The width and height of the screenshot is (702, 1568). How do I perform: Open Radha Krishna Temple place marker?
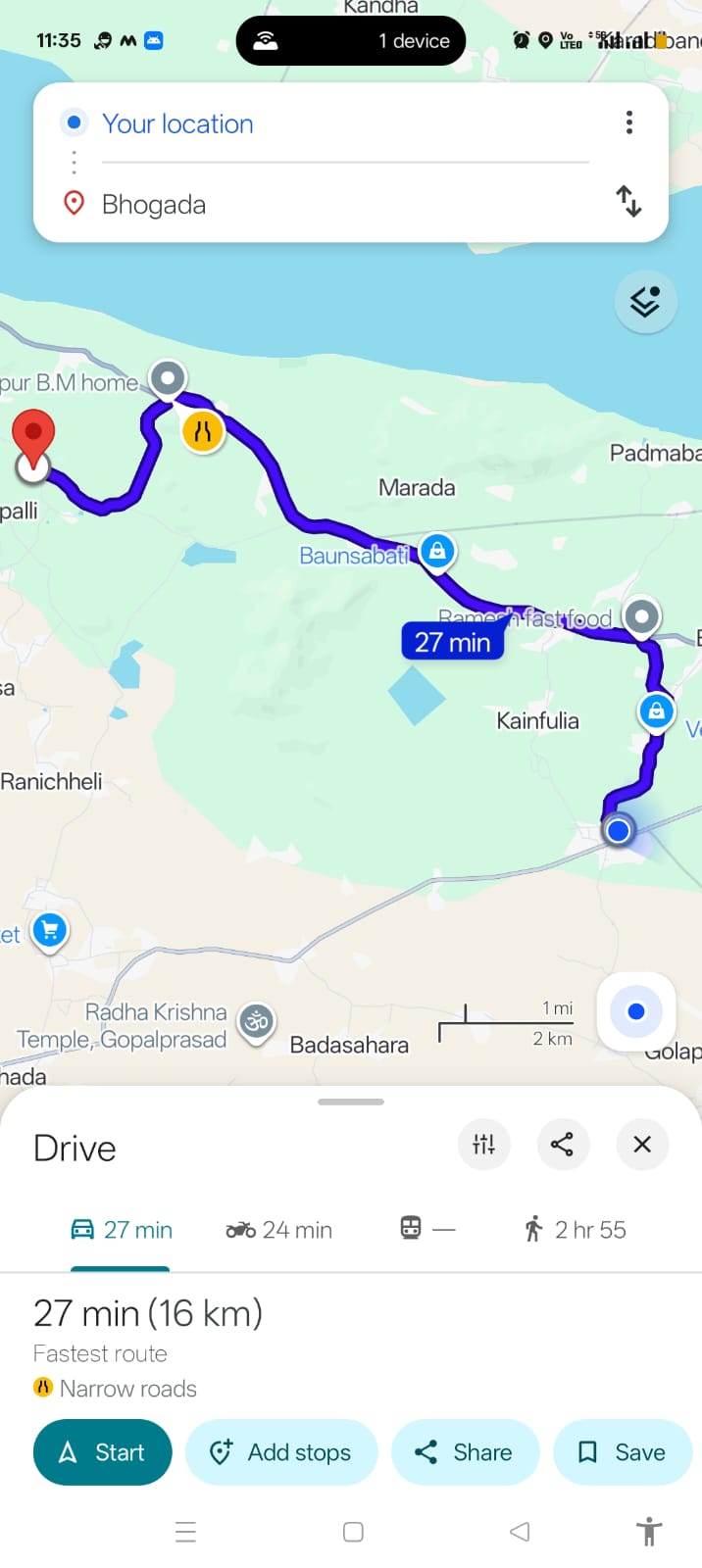coord(257,1024)
